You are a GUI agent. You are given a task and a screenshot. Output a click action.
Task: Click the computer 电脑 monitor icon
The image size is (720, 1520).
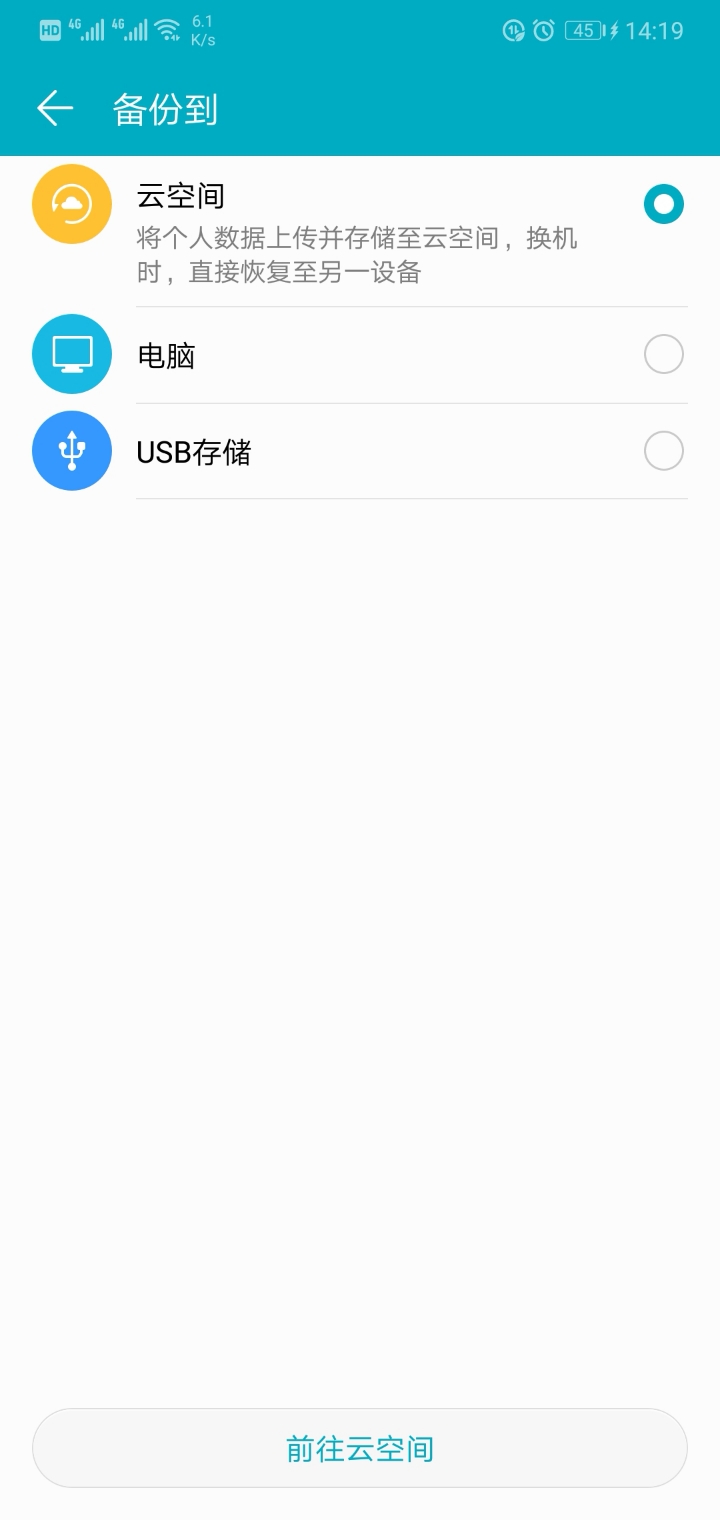coord(71,354)
